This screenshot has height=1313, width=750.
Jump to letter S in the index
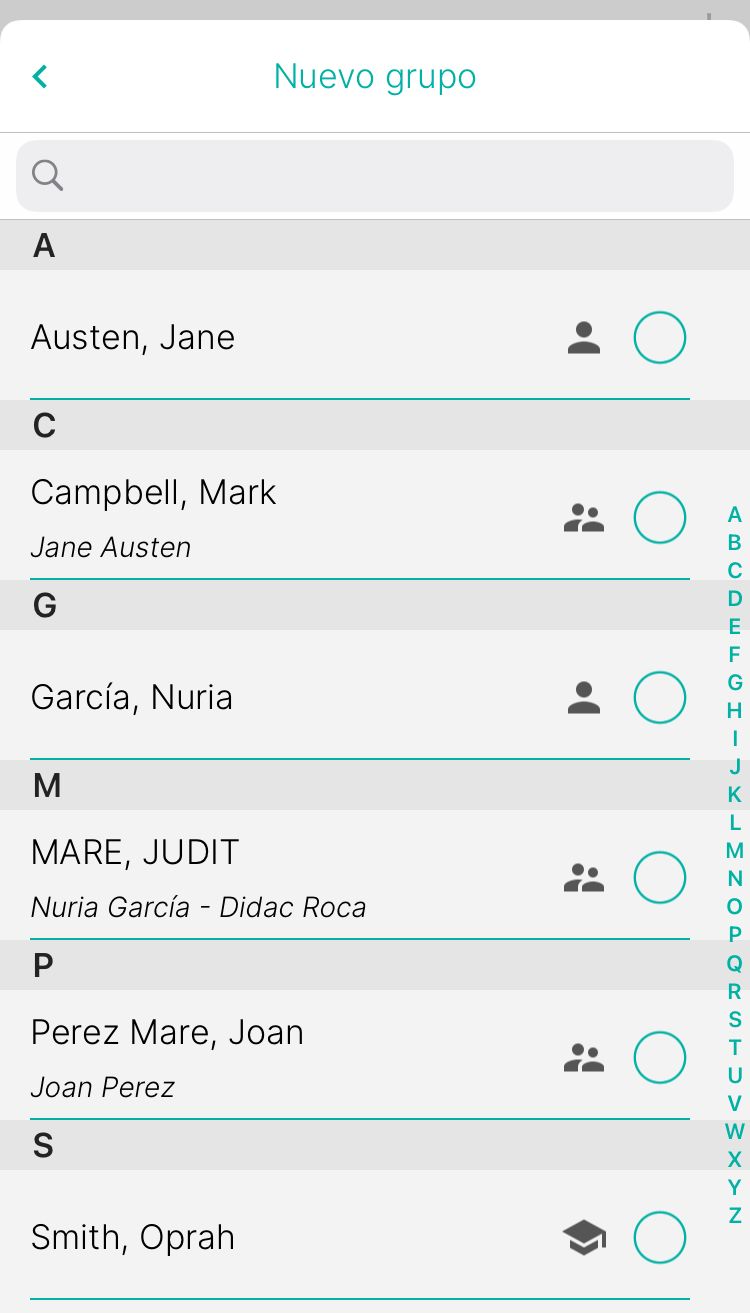735,1019
